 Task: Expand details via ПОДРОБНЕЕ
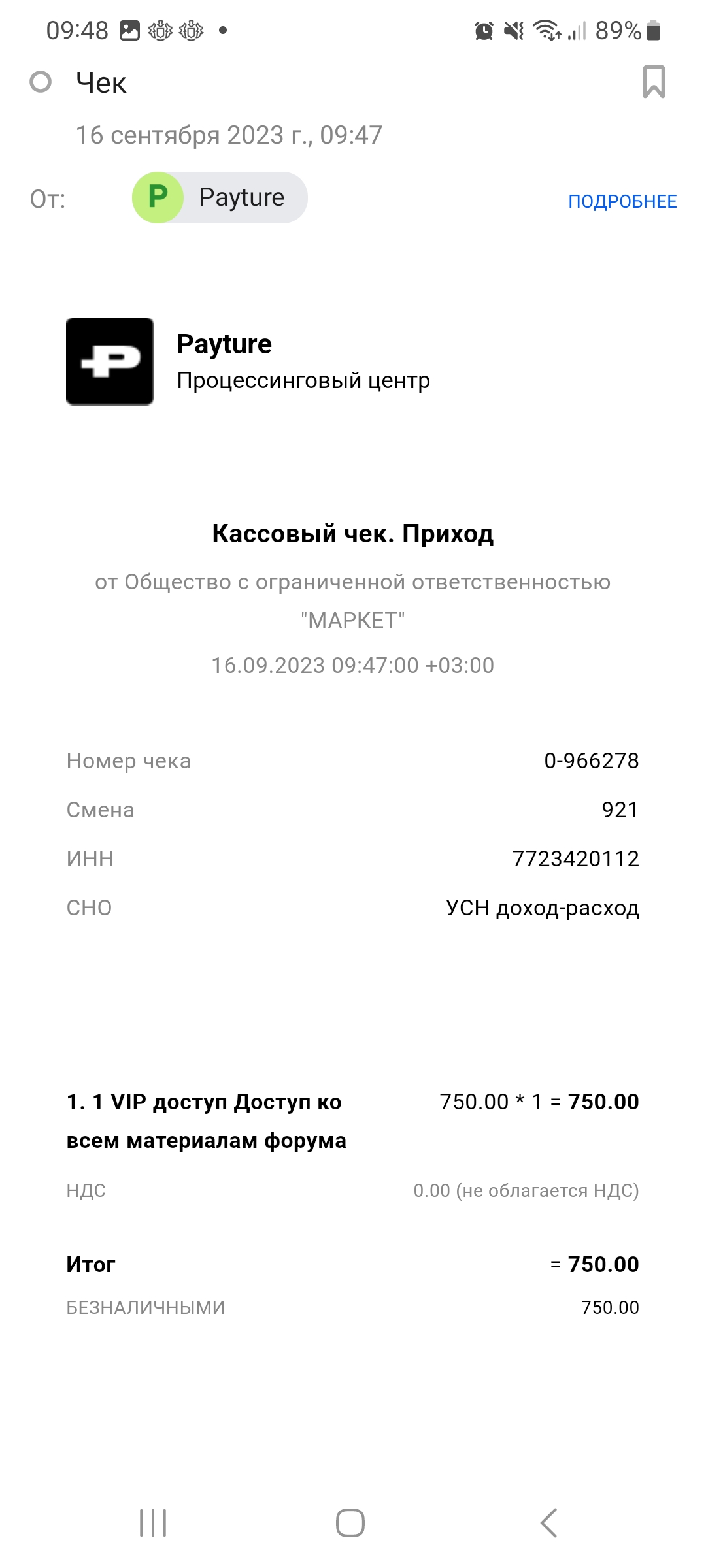[x=622, y=201]
